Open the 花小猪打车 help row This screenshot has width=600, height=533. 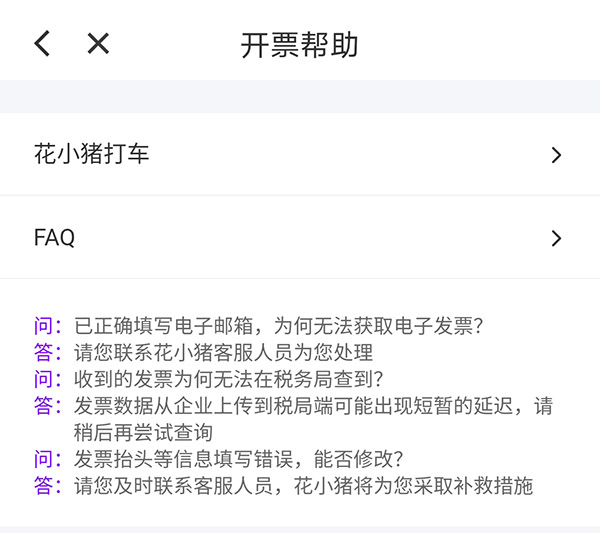300,154
